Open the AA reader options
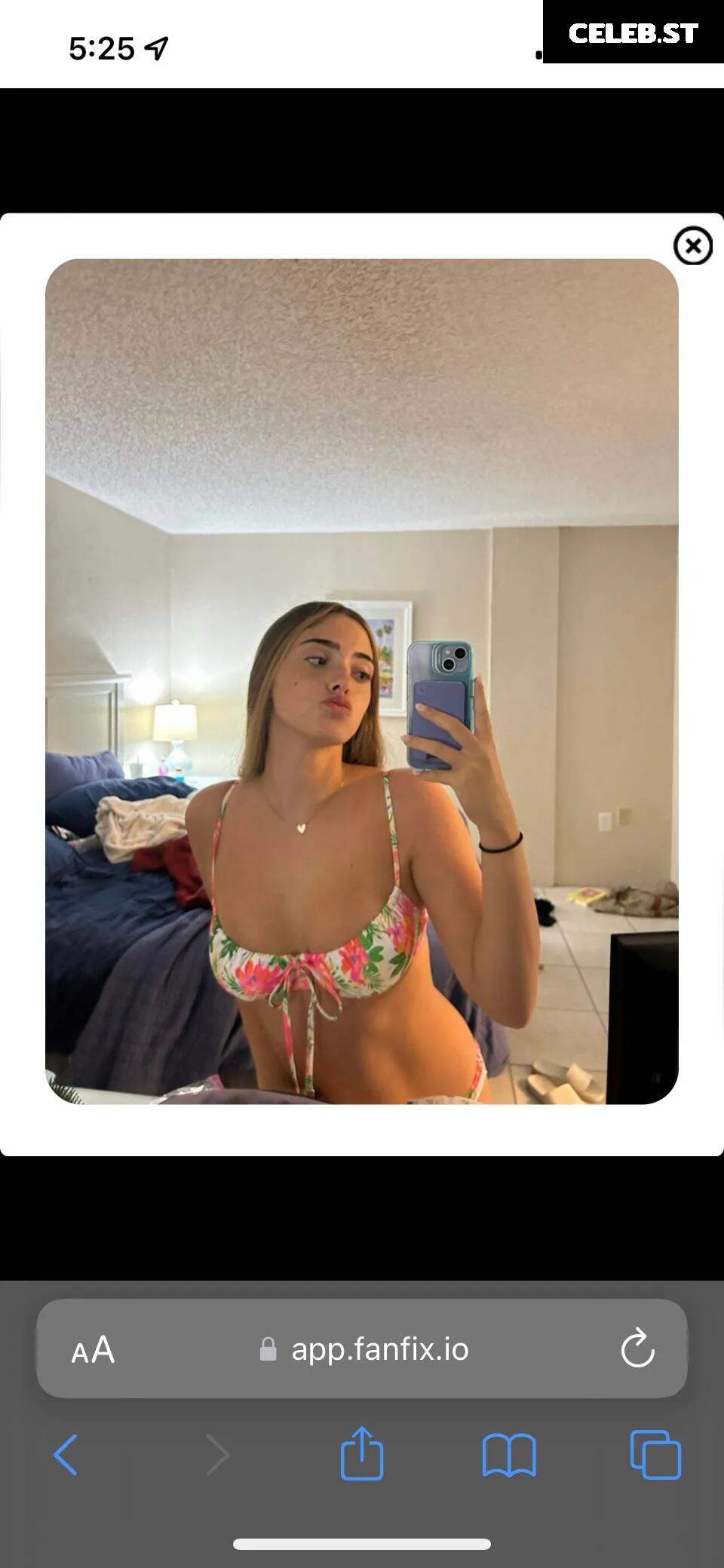Screen dimensions: 724x1568 (93, 1350)
